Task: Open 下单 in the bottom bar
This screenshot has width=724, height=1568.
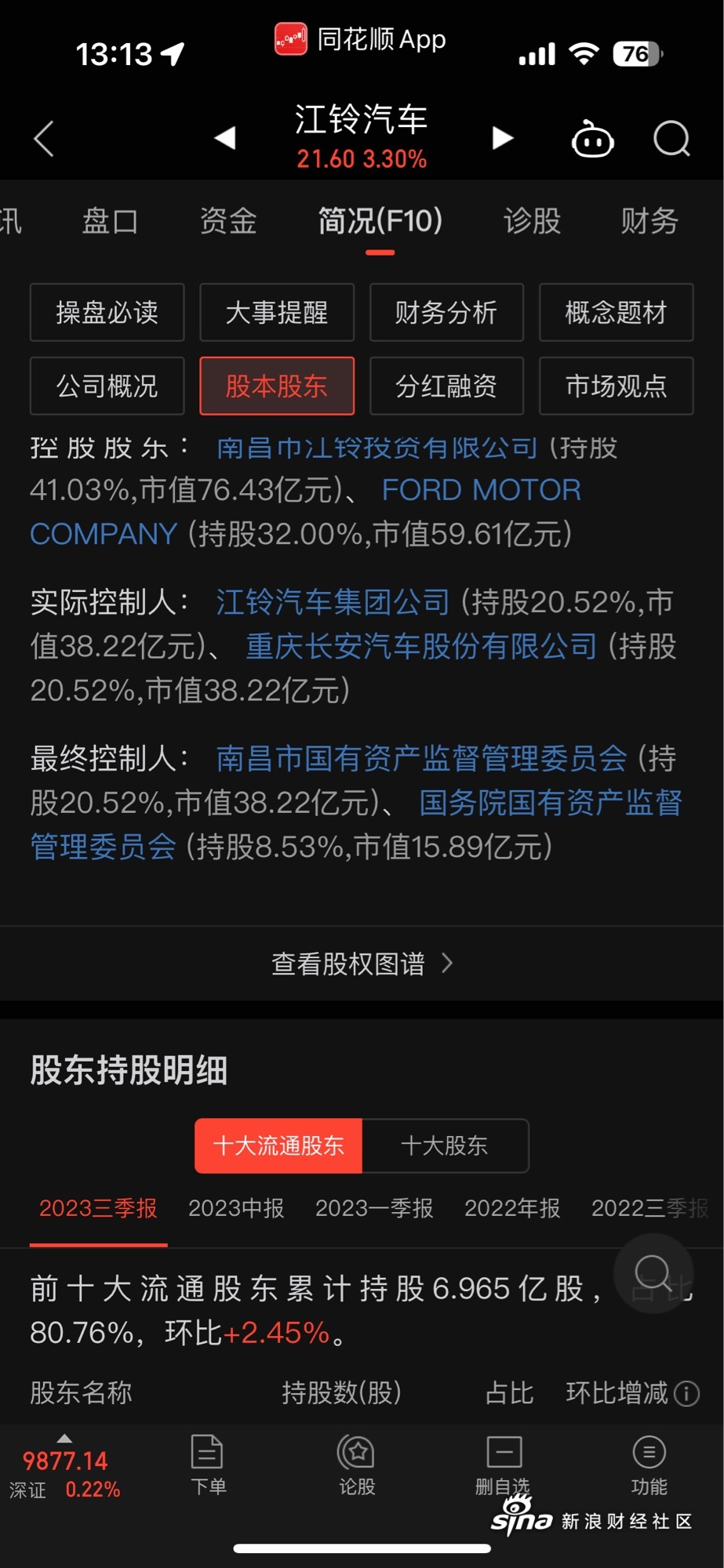Action: pos(208,1465)
